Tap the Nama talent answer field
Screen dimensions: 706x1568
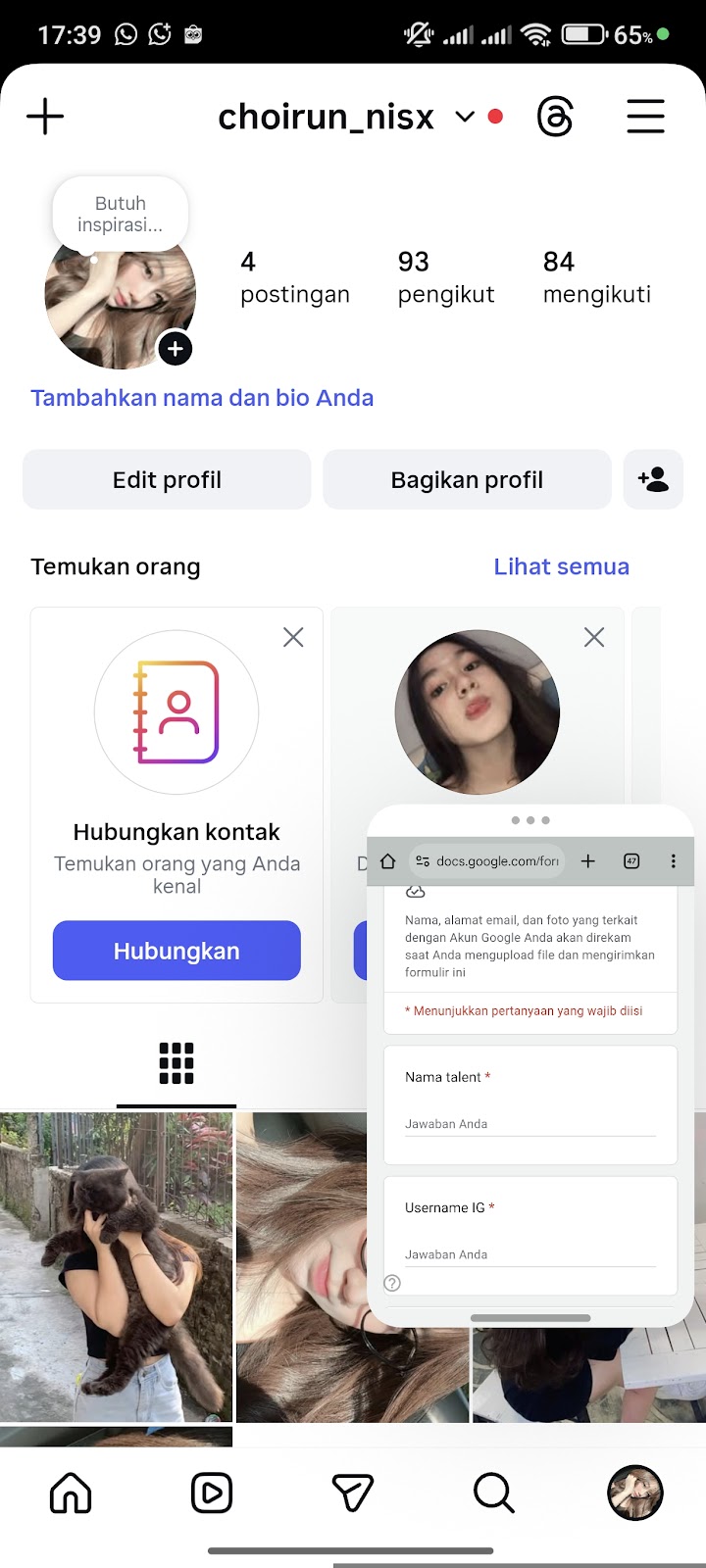click(x=529, y=1124)
